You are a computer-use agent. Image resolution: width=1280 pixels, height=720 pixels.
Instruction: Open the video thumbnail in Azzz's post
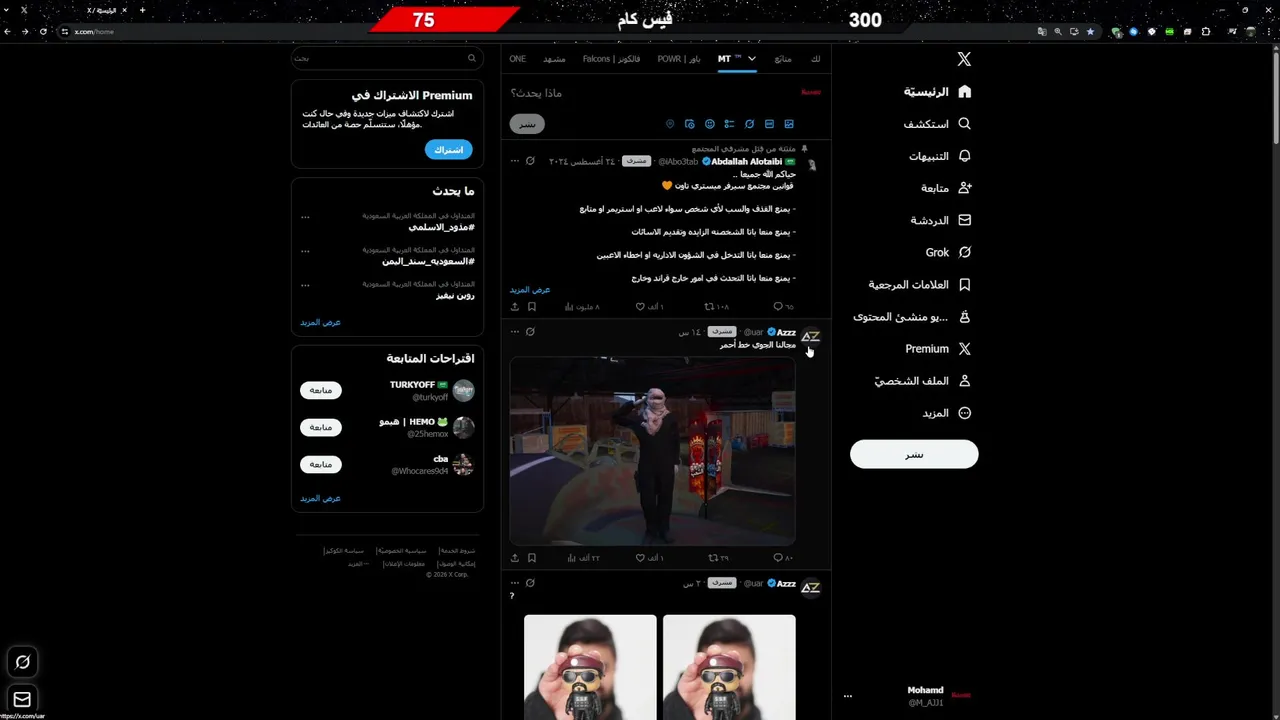click(x=652, y=450)
